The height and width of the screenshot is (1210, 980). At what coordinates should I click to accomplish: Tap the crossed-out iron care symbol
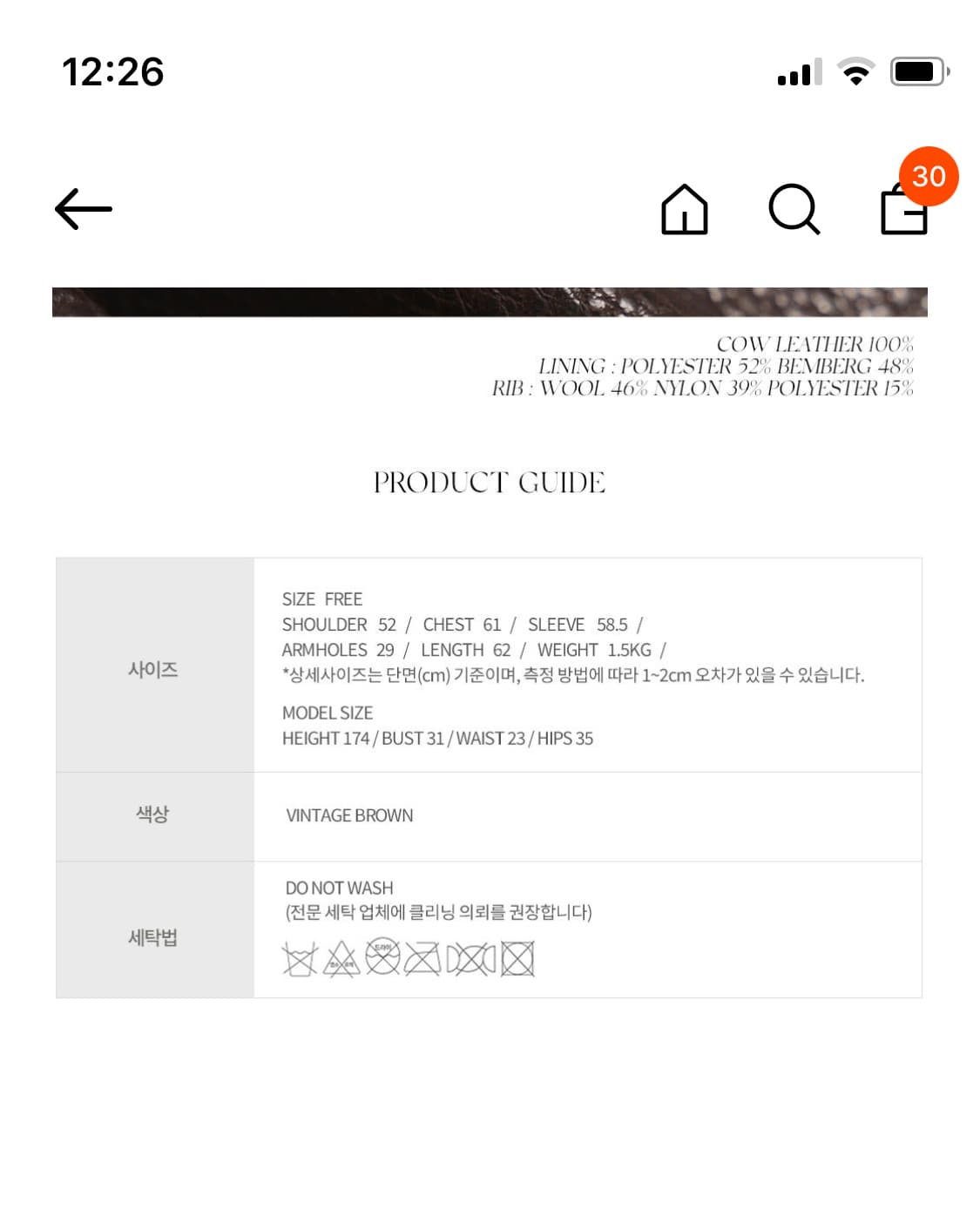pyautogui.click(x=422, y=957)
